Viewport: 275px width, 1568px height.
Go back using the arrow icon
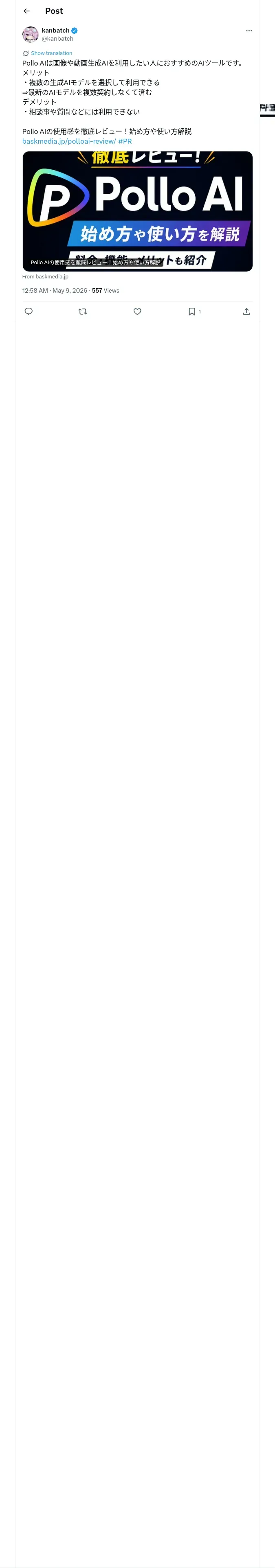tap(26, 11)
